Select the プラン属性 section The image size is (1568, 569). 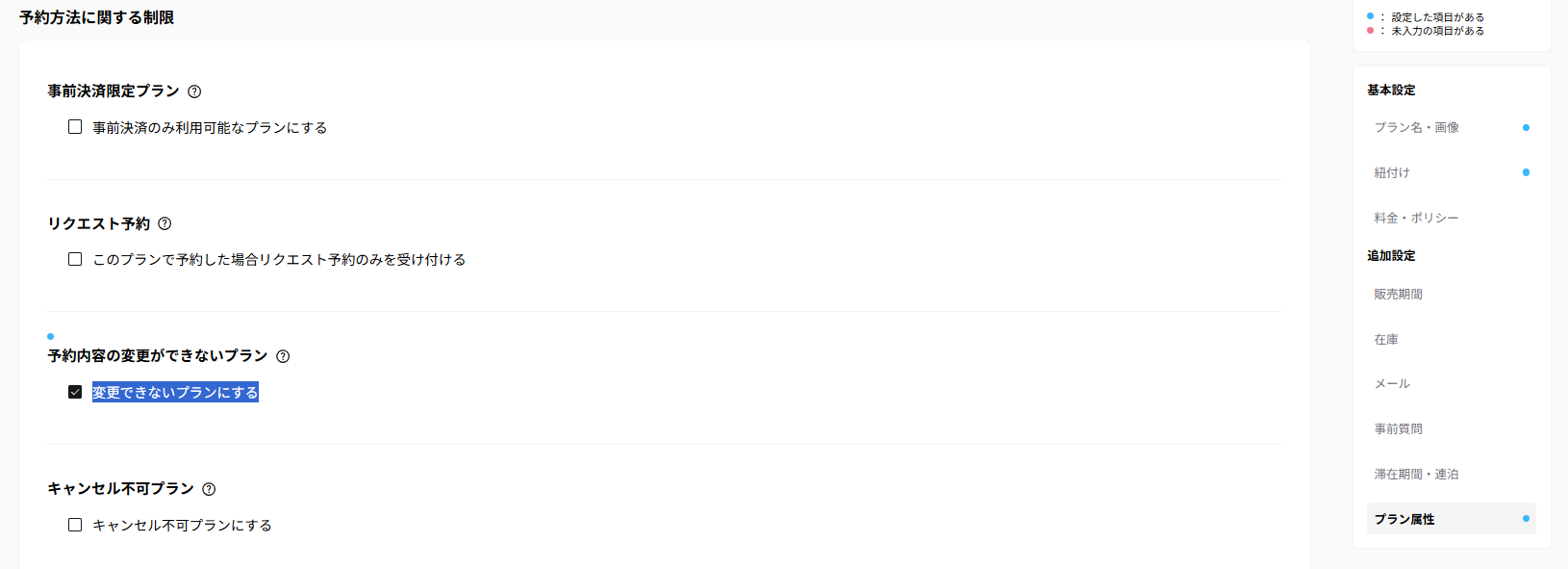coord(1404,519)
